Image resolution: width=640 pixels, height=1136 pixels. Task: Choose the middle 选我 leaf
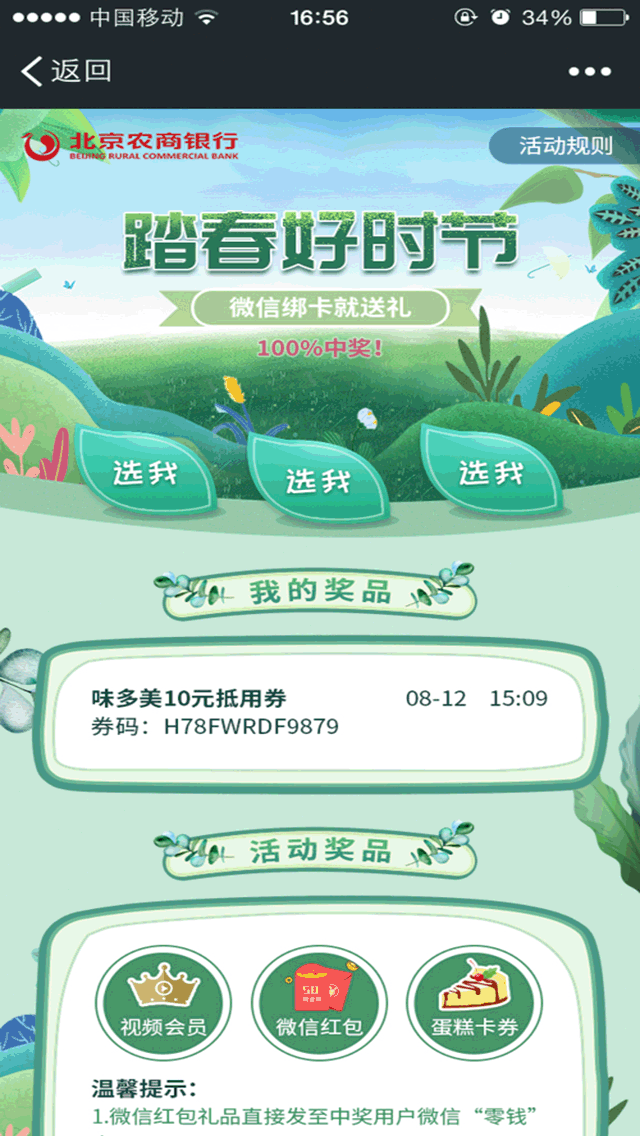click(318, 481)
